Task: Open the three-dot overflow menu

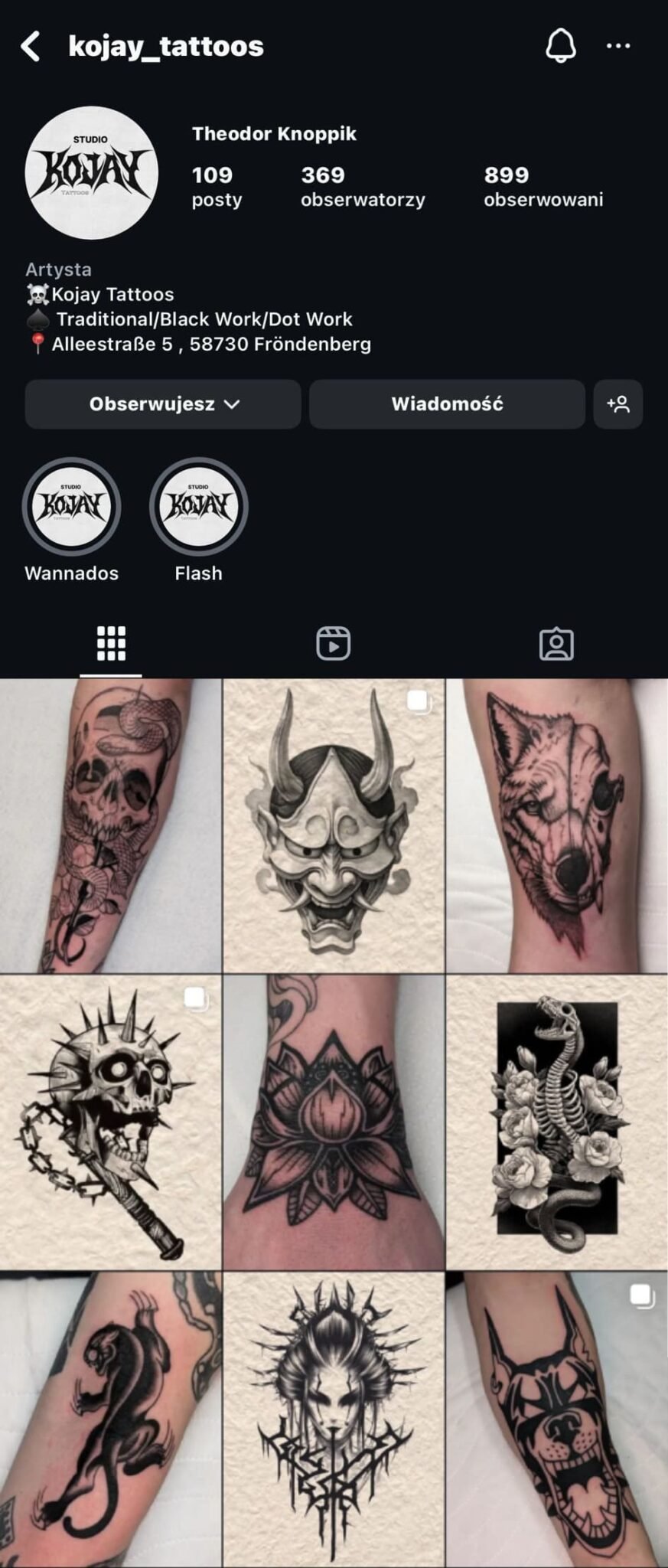Action: 618,46
